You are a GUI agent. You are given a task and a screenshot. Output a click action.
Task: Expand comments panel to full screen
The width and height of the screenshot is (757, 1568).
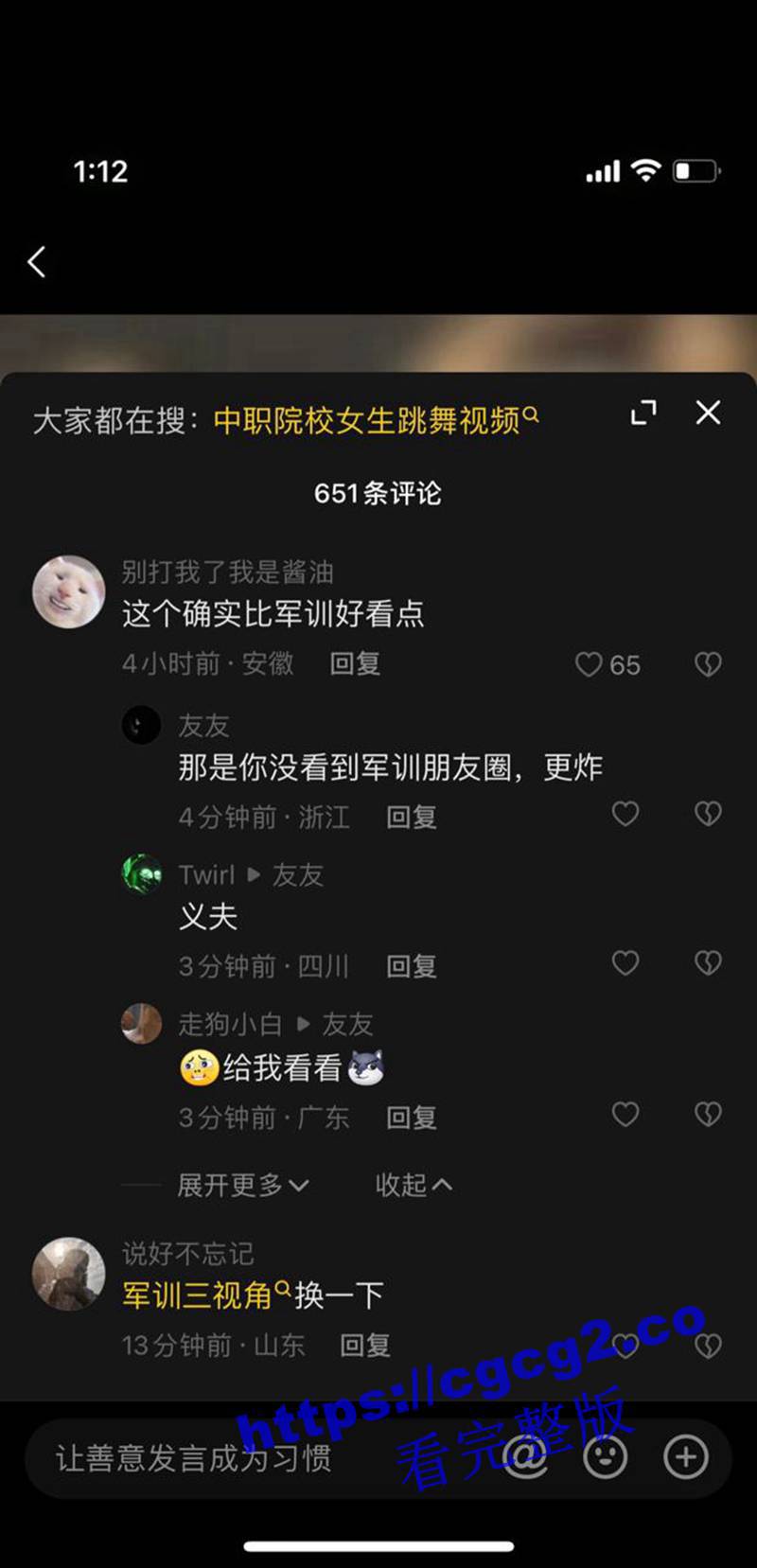tap(643, 413)
